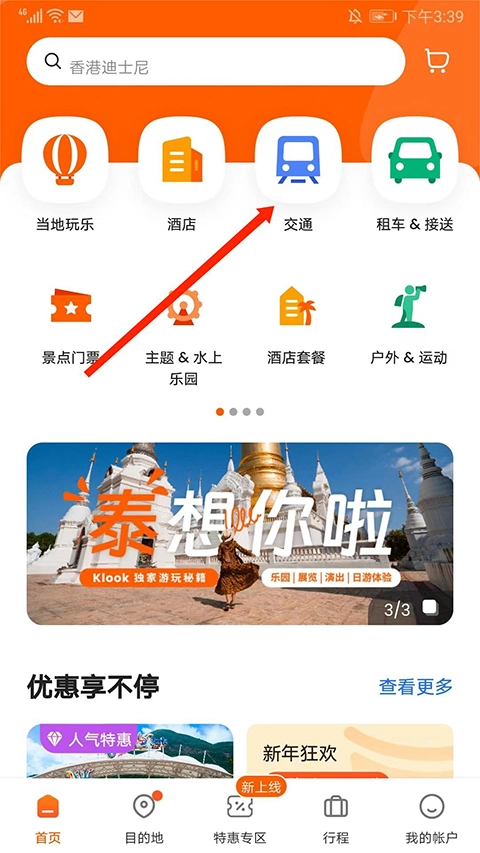Image resolution: width=480 pixels, height=853 pixels.
Task: Open the 酒店 category
Action: [x=182, y=175]
